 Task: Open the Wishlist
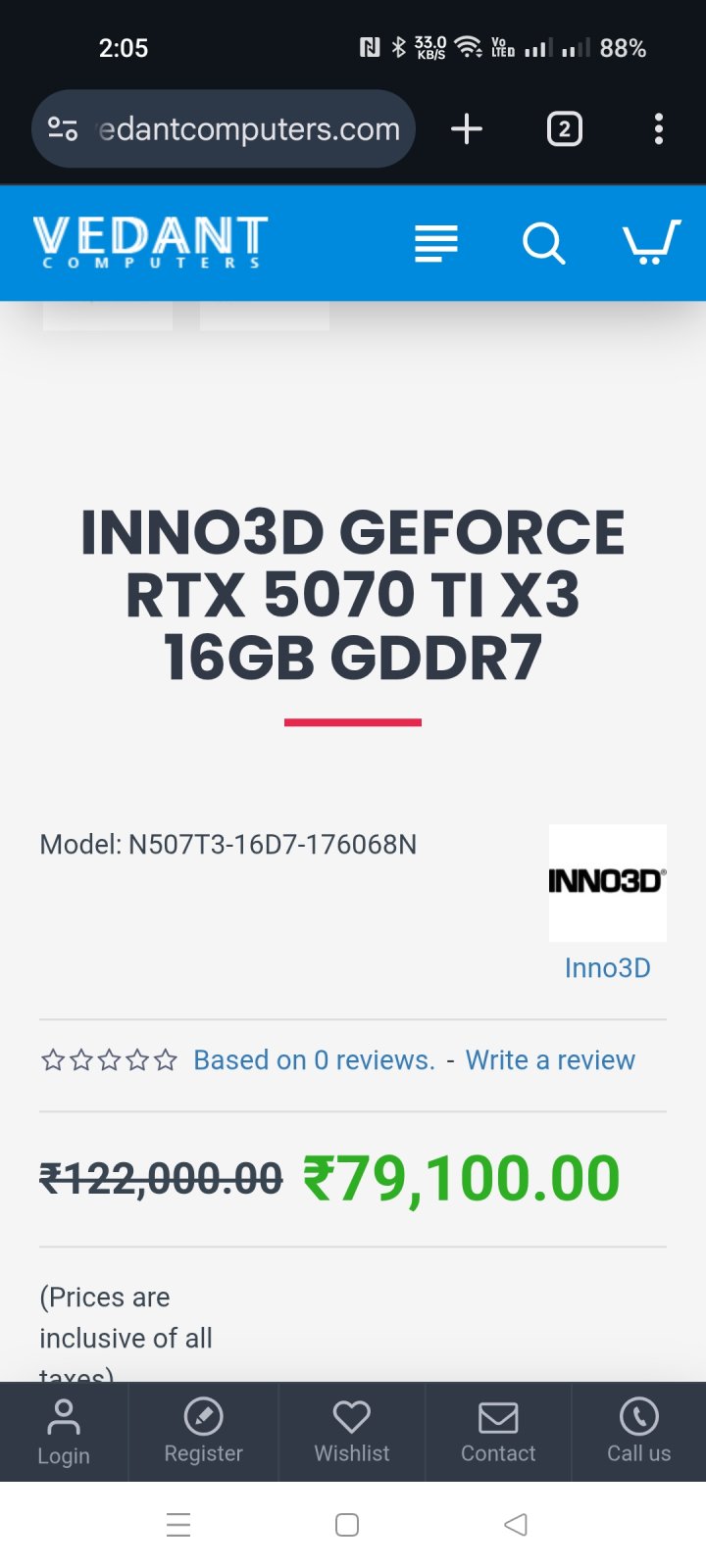pos(351,1432)
